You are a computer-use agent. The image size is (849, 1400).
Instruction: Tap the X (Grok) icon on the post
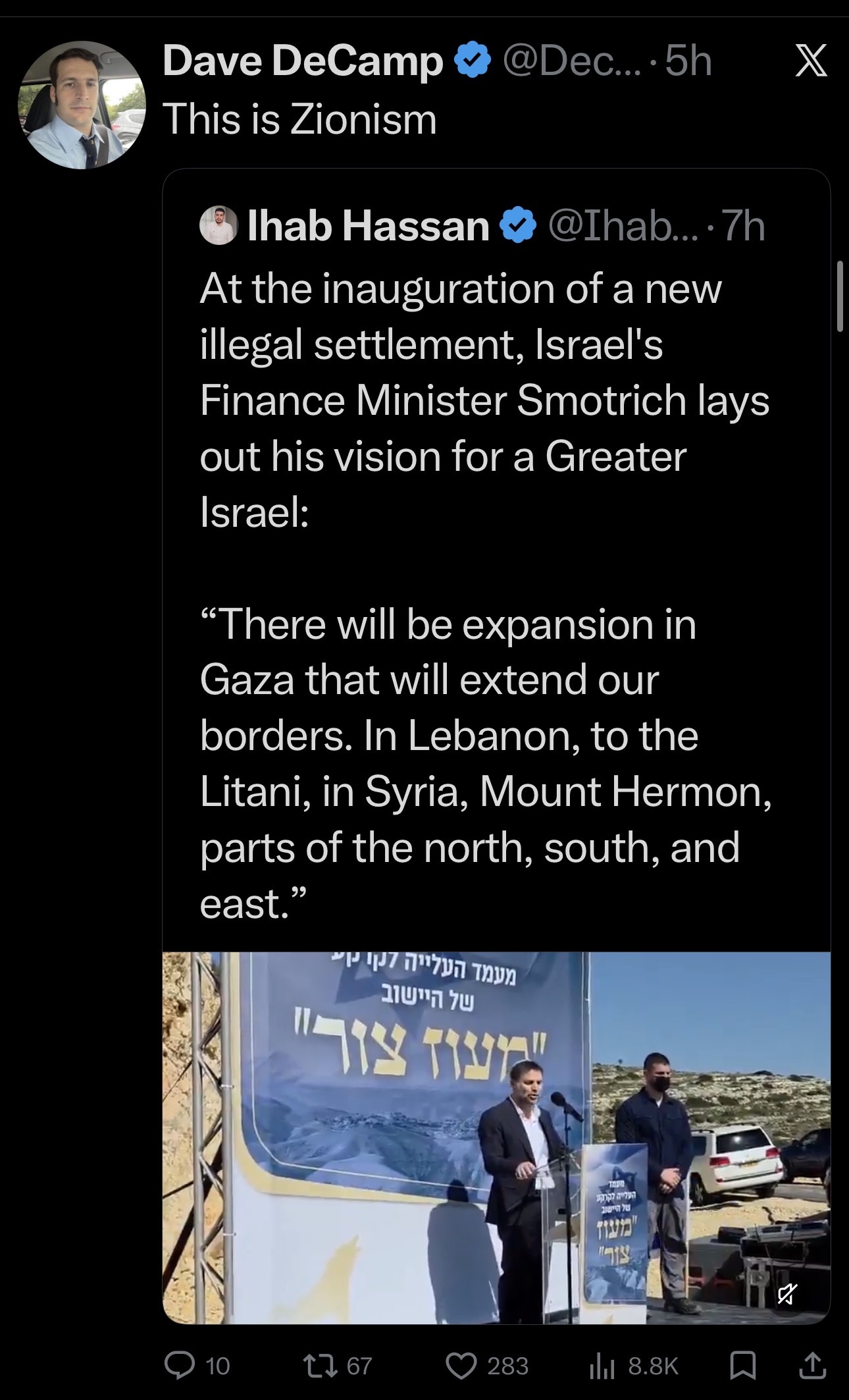click(x=811, y=63)
